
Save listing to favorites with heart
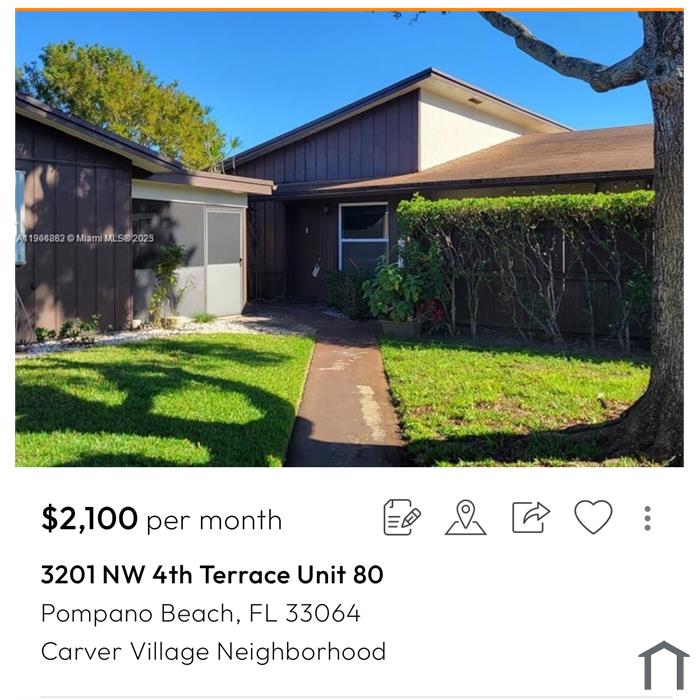pos(593,517)
